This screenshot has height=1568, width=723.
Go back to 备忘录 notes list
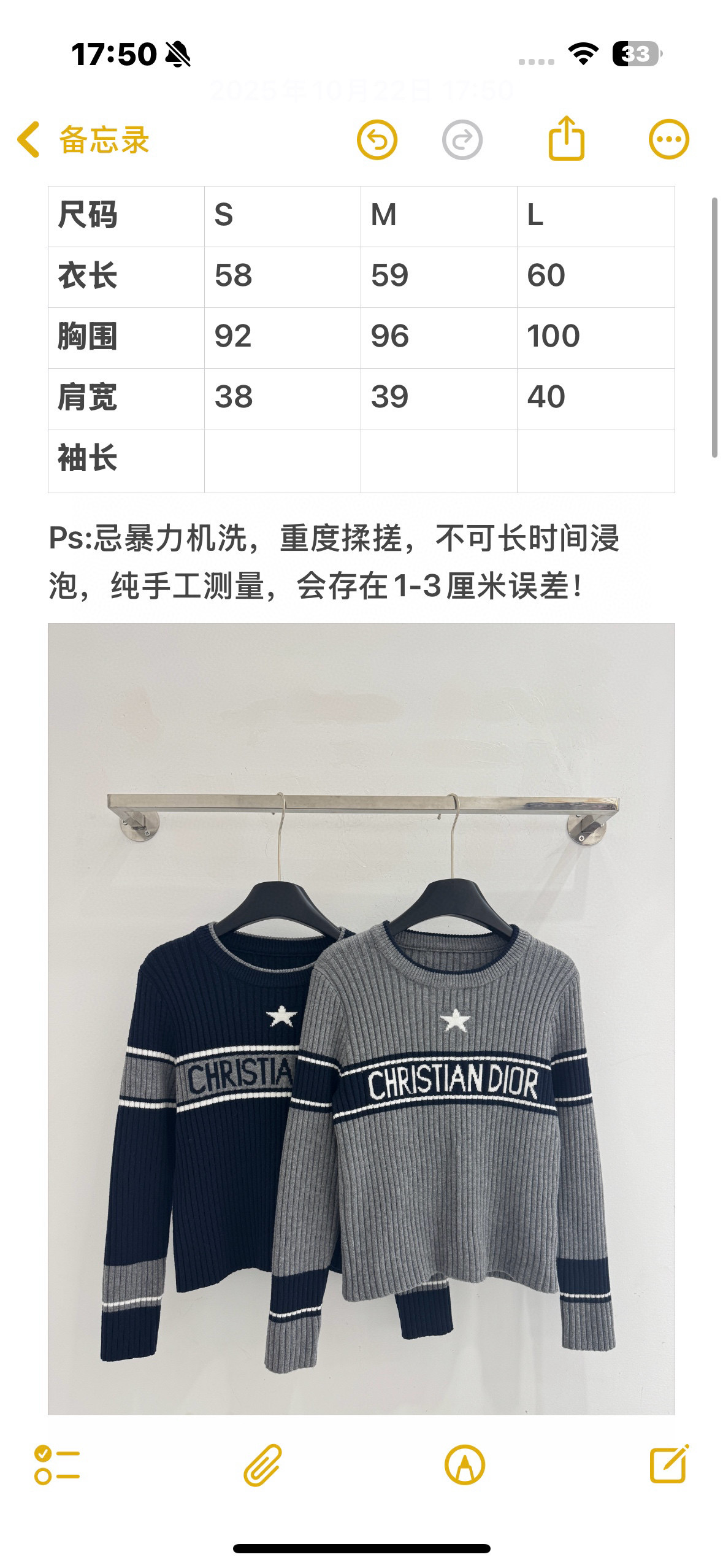pyautogui.click(x=83, y=140)
